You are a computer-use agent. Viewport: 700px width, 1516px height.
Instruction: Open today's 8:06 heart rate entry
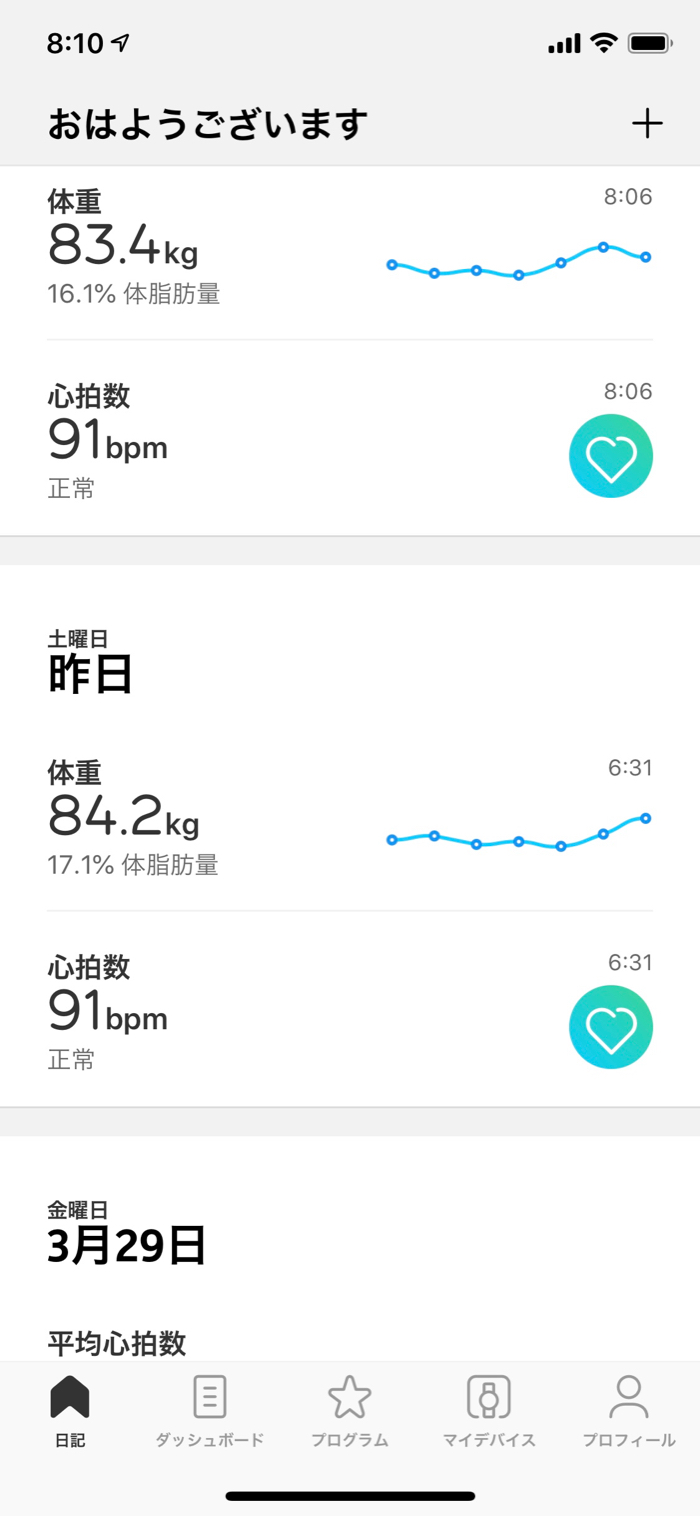pyautogui.click(x=349, y=441)
